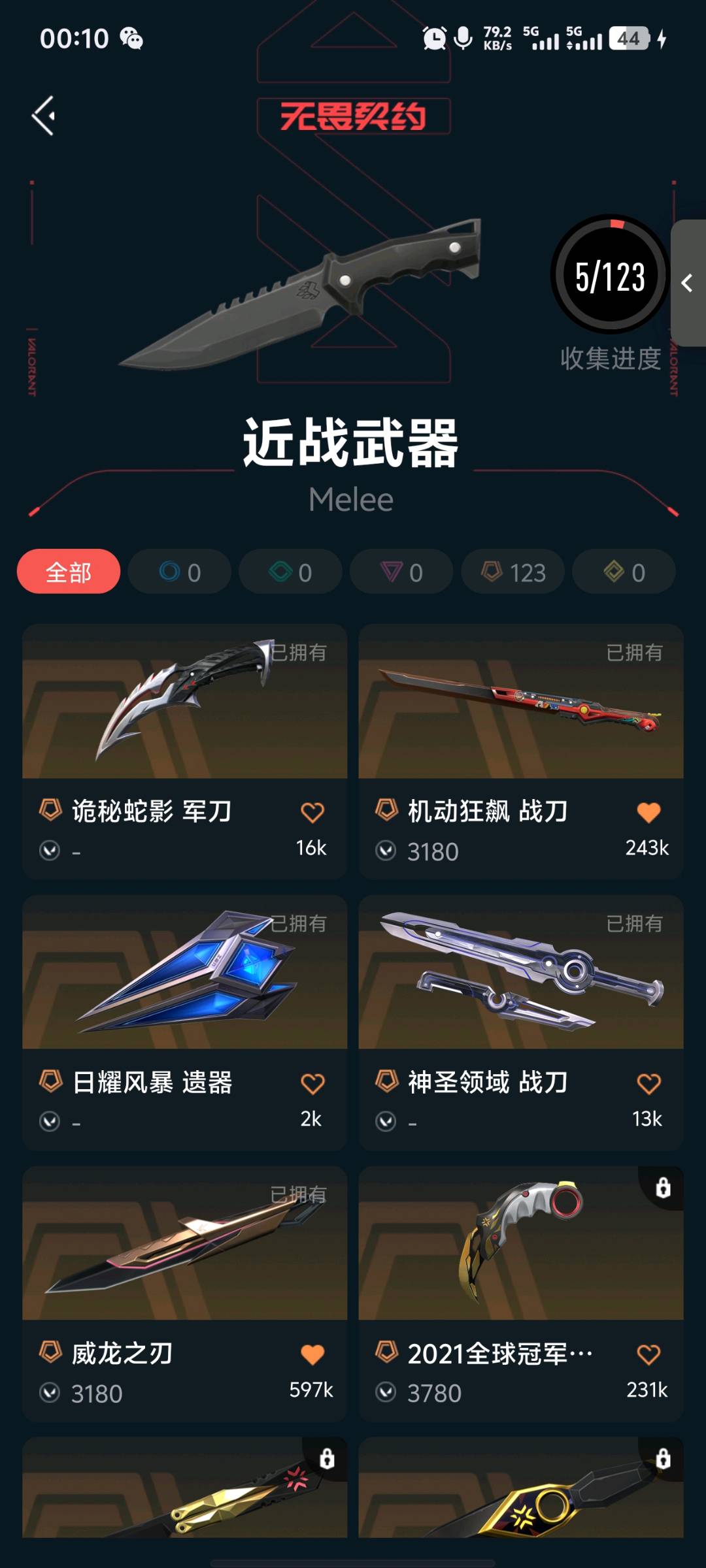The height and width of the screenshot is (1568, 706).
Task: Expand the side panel arrow handle
Action: click(687, 283)
